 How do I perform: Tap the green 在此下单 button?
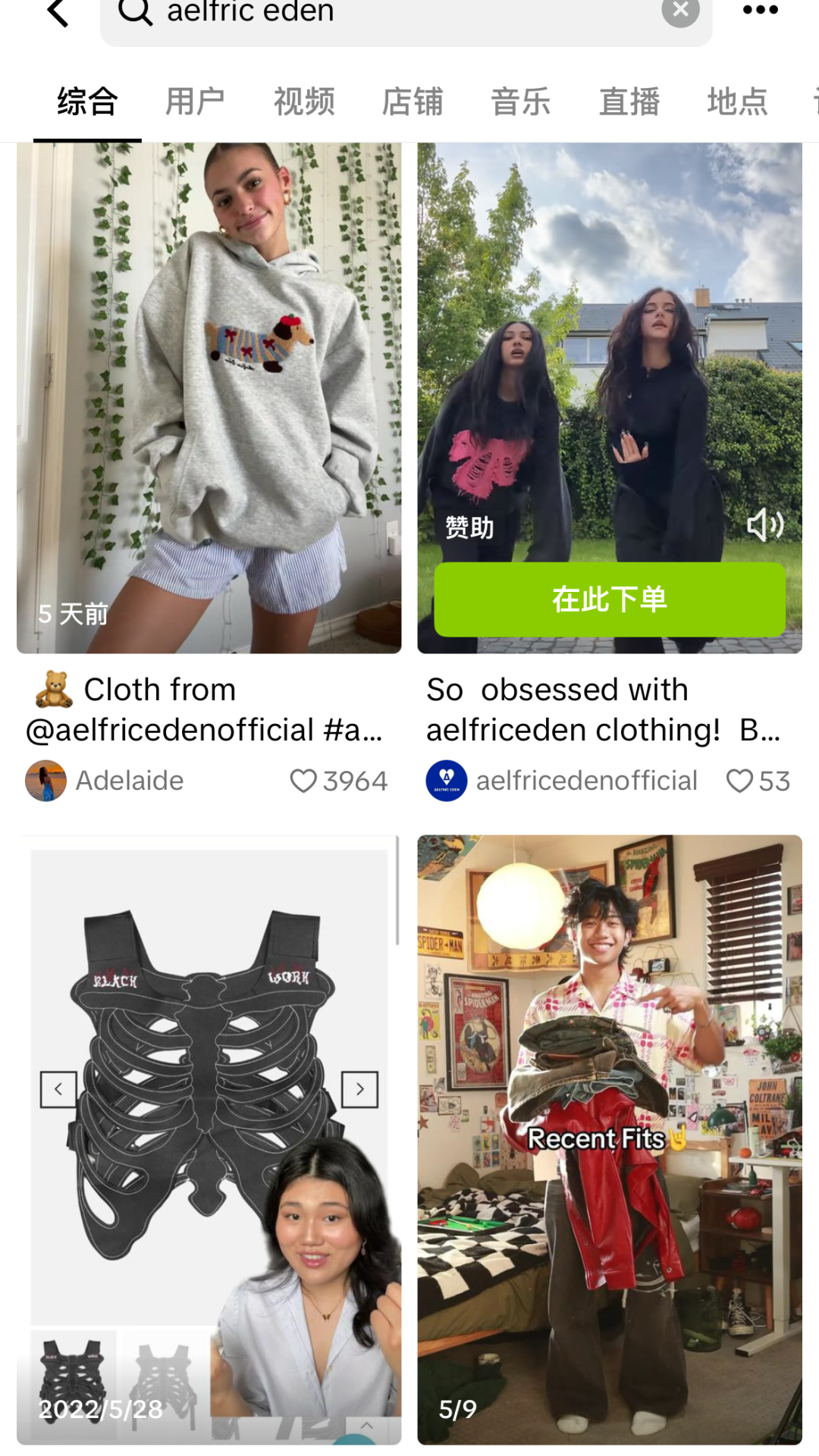pyautogui.click(x=609, y=600)
